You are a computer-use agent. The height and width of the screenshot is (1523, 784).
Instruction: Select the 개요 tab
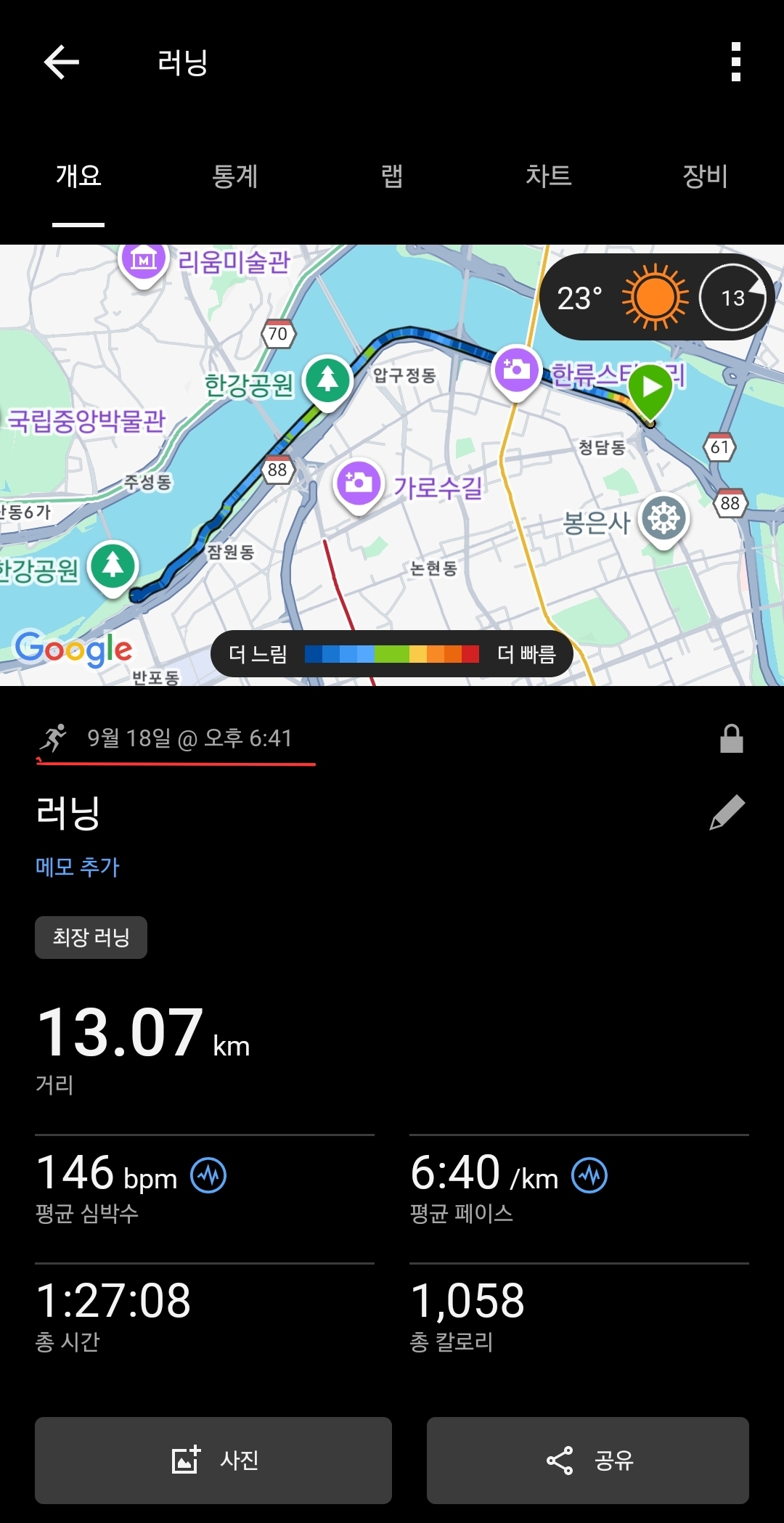click(x=78, y=176)
